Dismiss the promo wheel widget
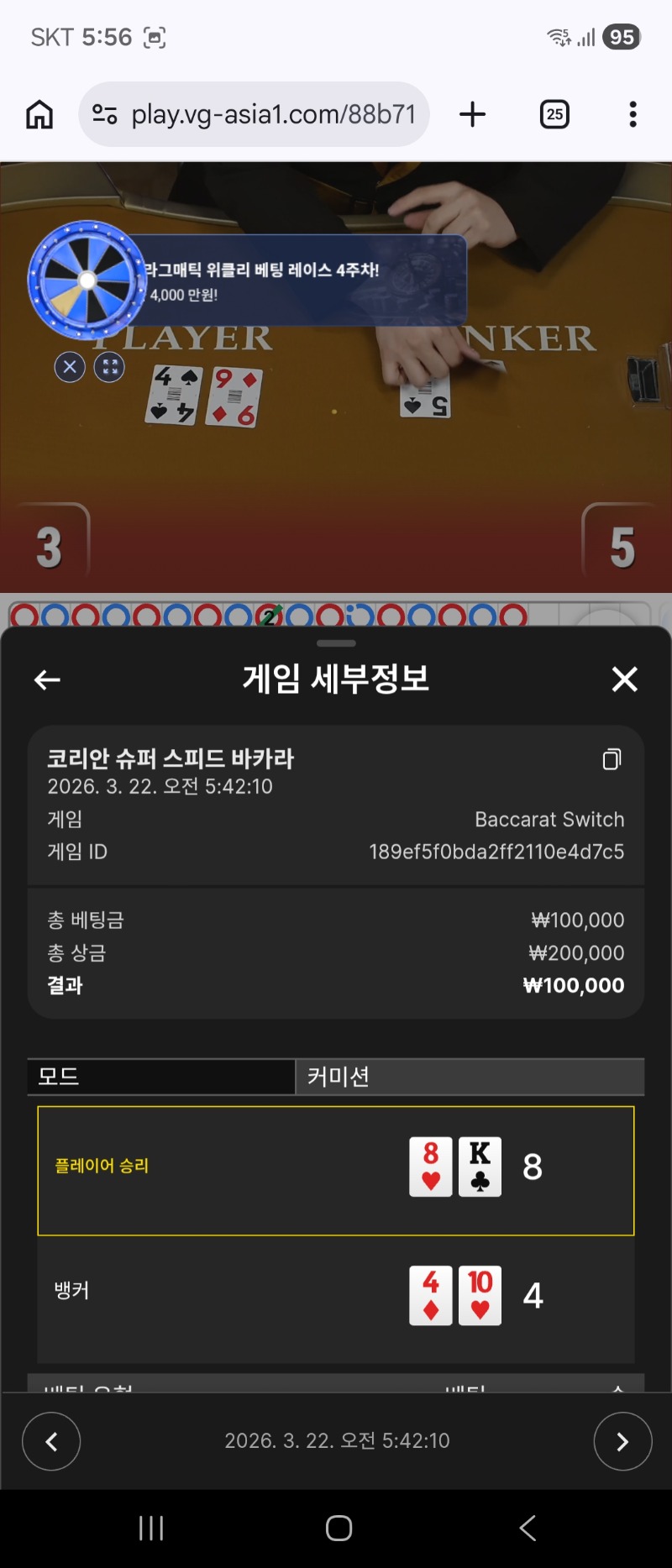This screenshot has height=1568, width=672. pos(70,367)
